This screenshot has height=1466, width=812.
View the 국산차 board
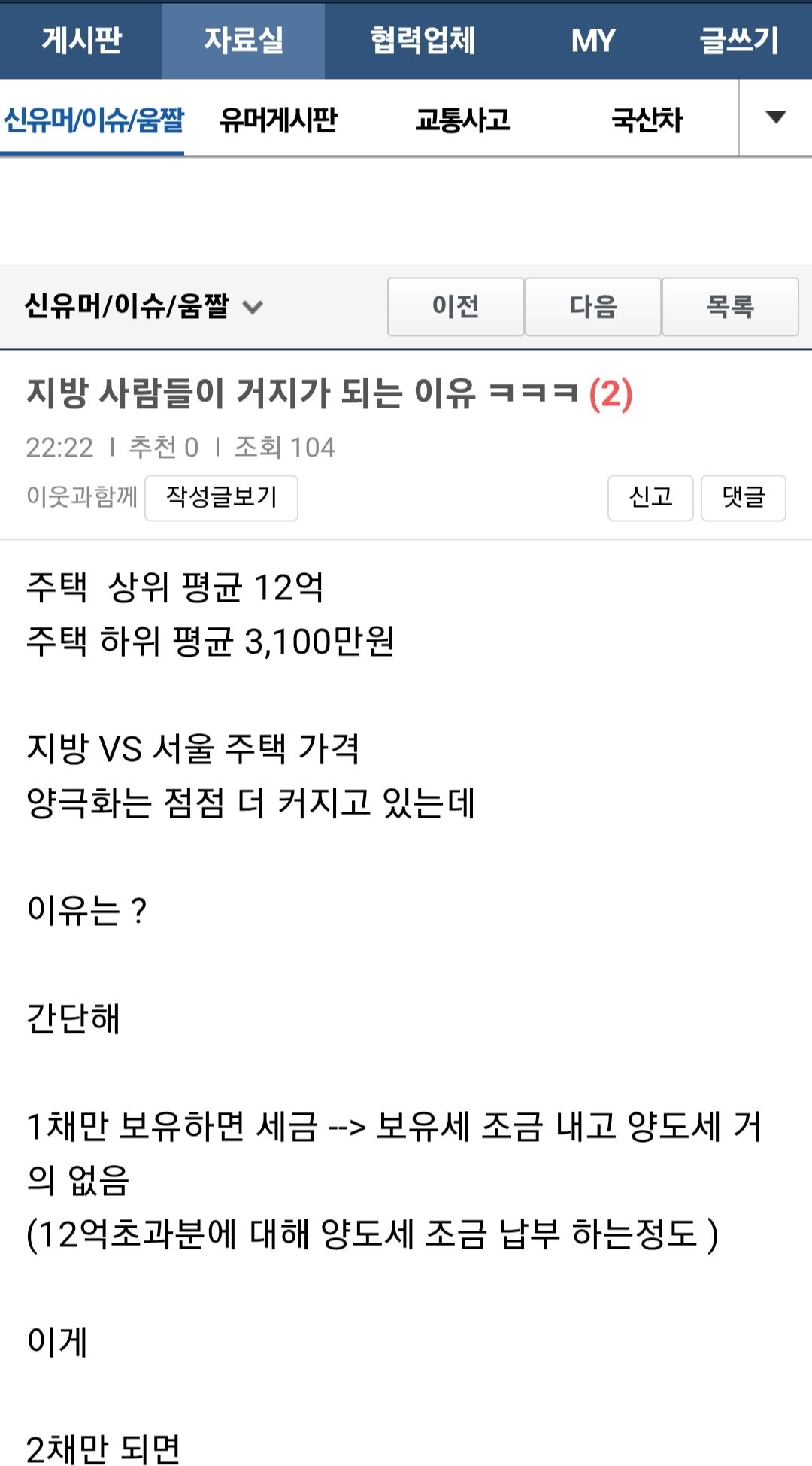pos(647,120)
